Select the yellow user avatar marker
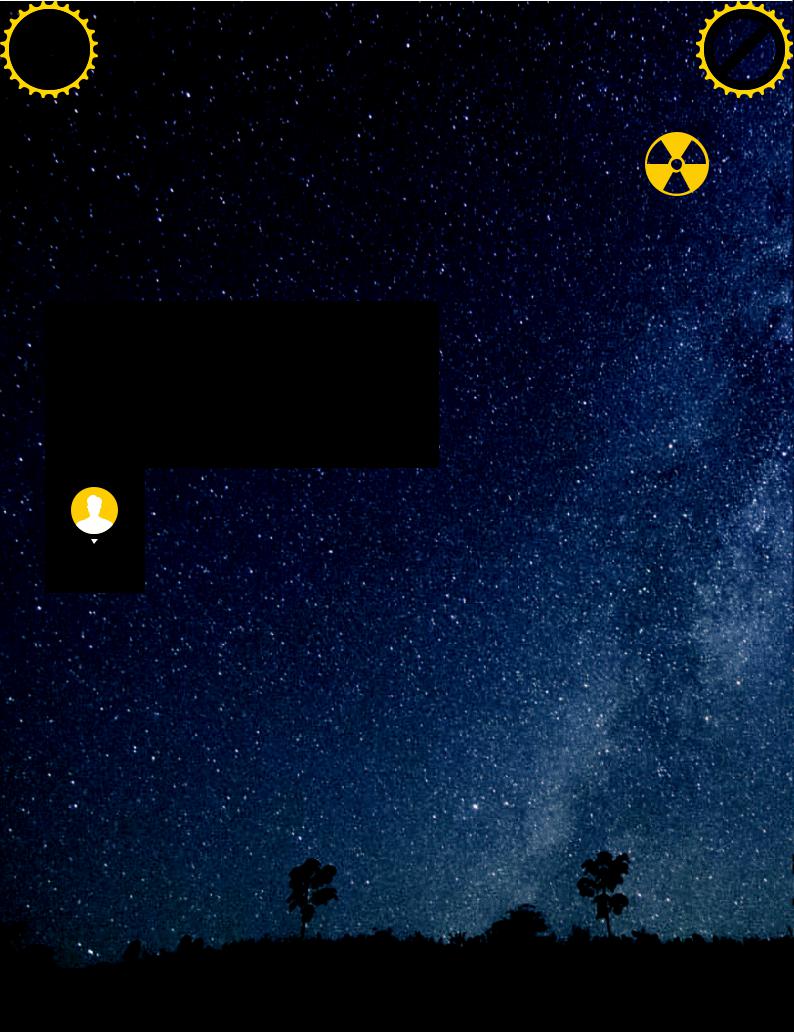 click(x=94, y=511)
